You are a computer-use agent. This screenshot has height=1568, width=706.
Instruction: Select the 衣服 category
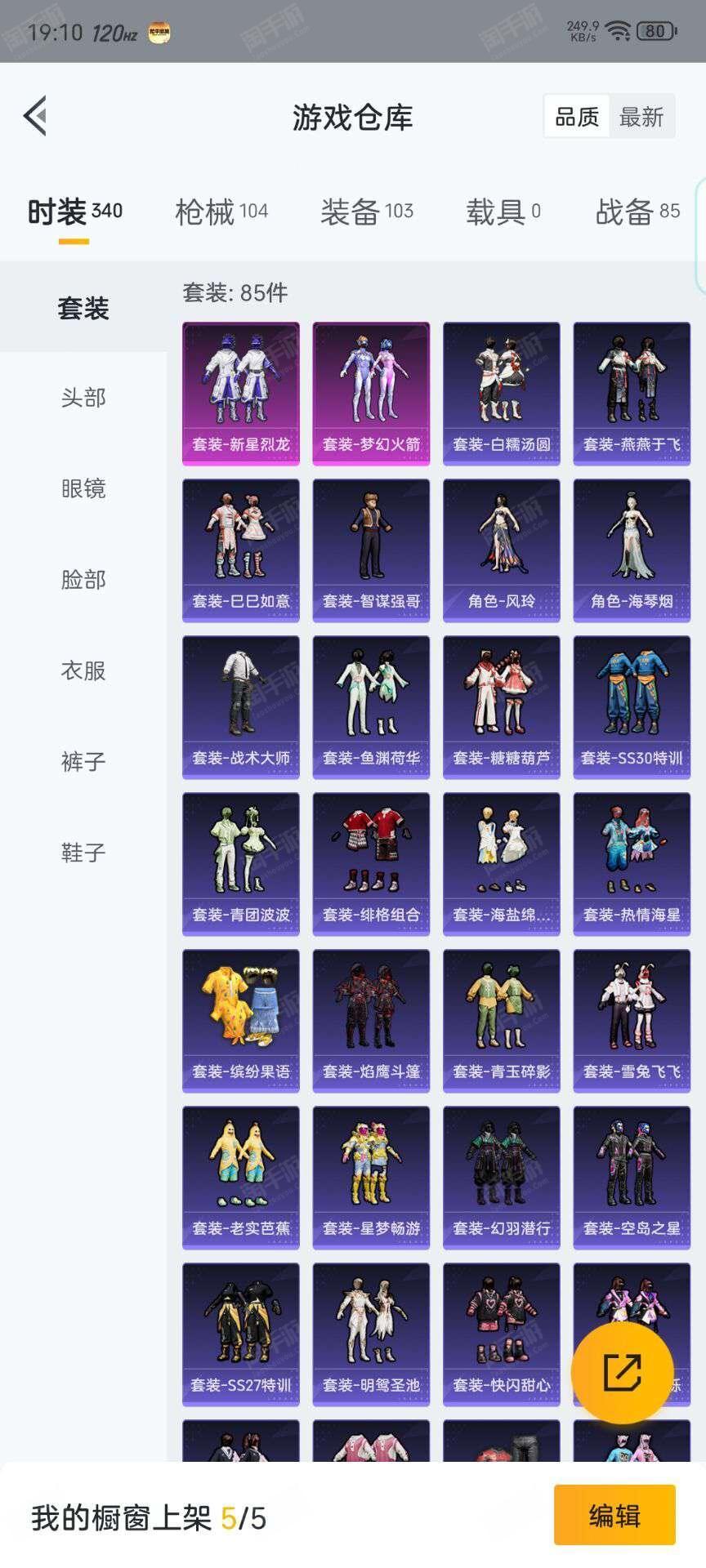83,670
